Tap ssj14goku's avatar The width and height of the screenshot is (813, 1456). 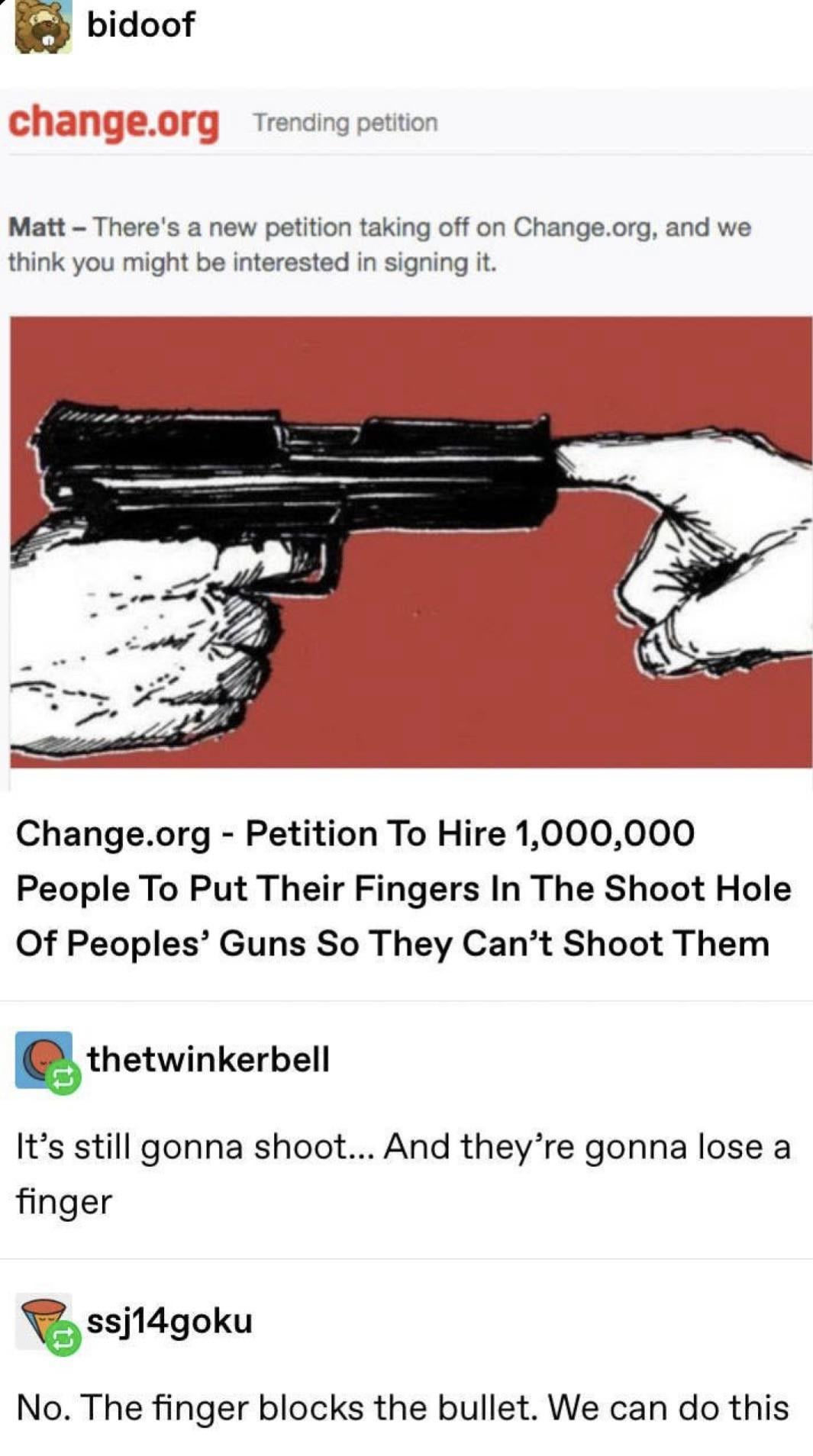coord(44,1321)
